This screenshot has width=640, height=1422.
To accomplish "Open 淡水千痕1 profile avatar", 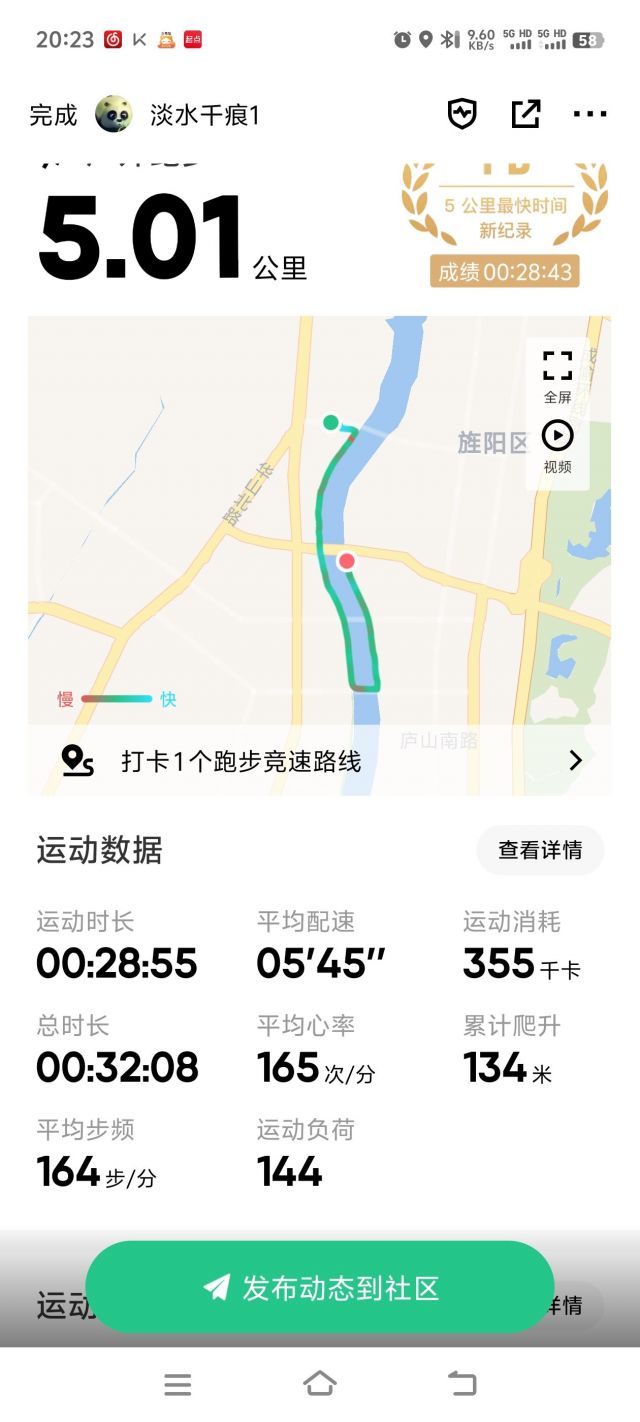I will [114, 115].
